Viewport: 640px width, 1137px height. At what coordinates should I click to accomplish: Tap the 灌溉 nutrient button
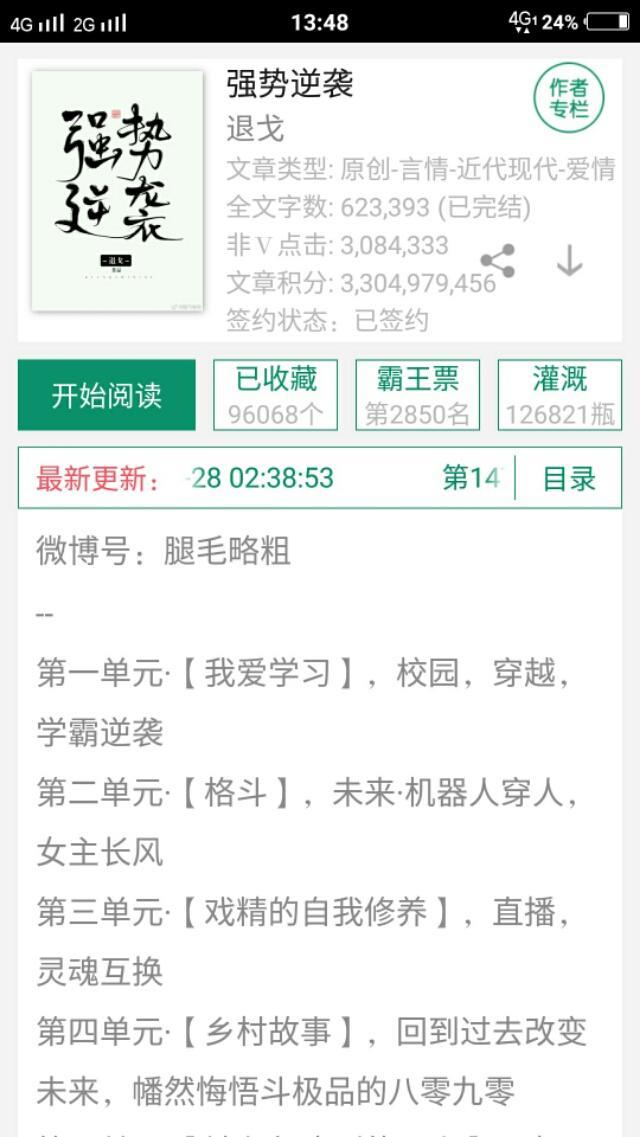click(x=559, y=395)
